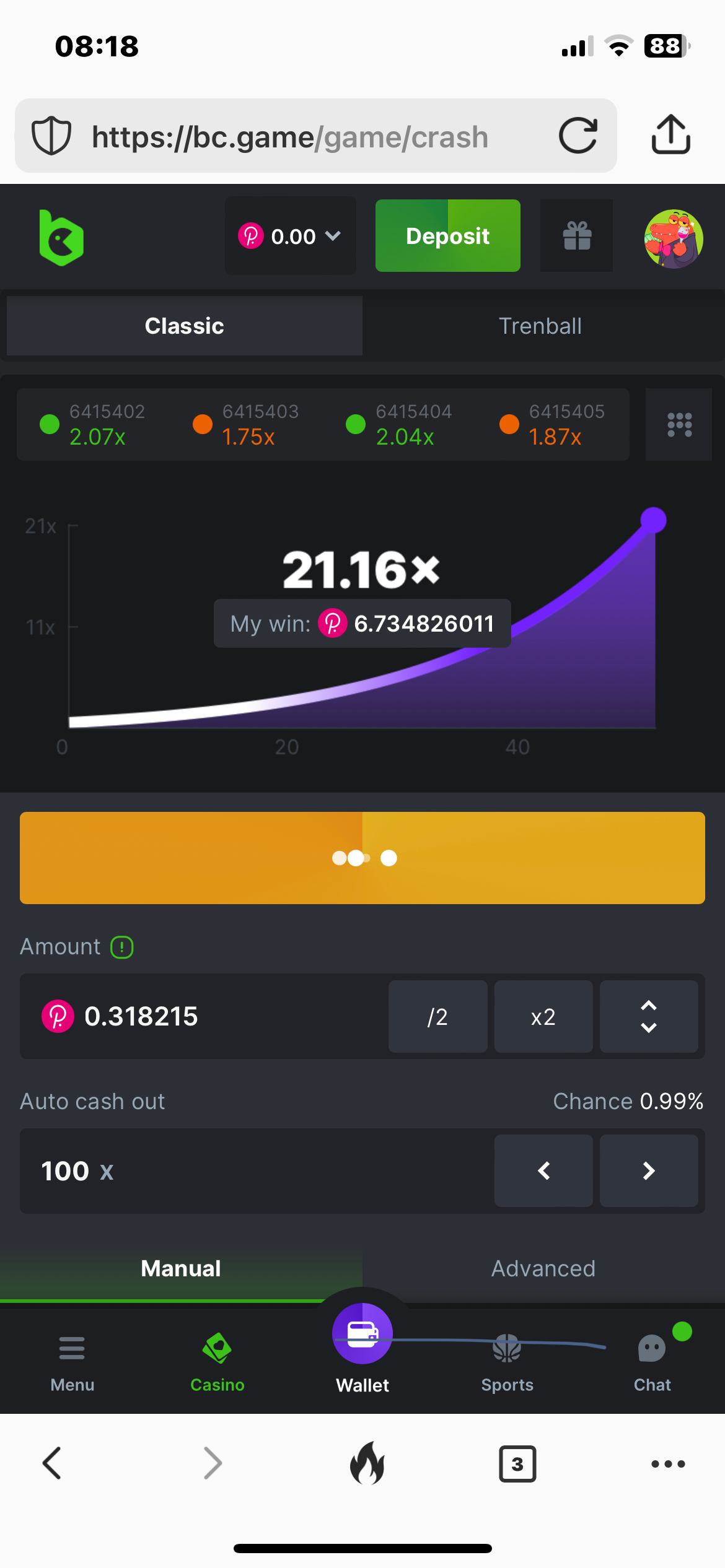725x1568 pixels.
Task: Switch to the Trenball tab
Action: [x=540, y=326]
